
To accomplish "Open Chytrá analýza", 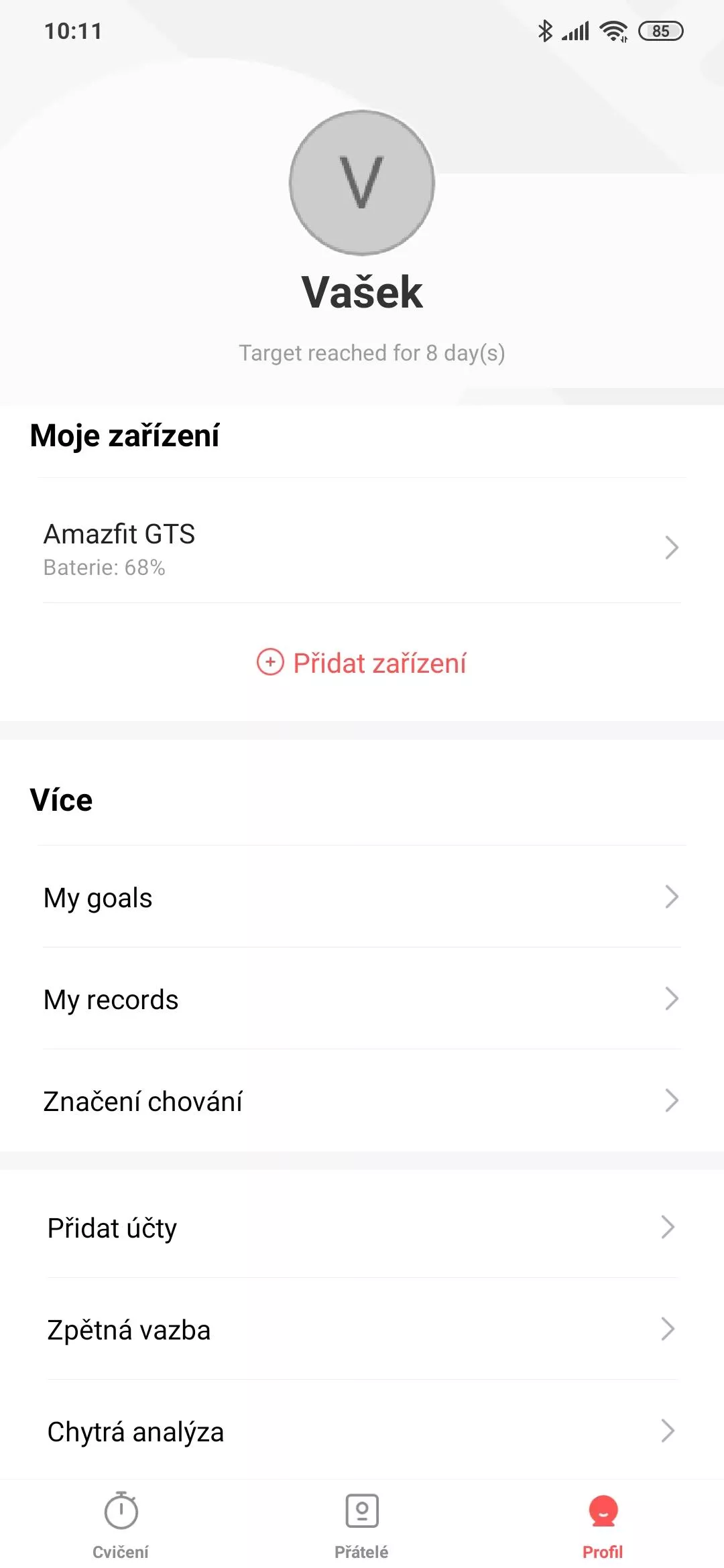I will (x=362, y=1431).
